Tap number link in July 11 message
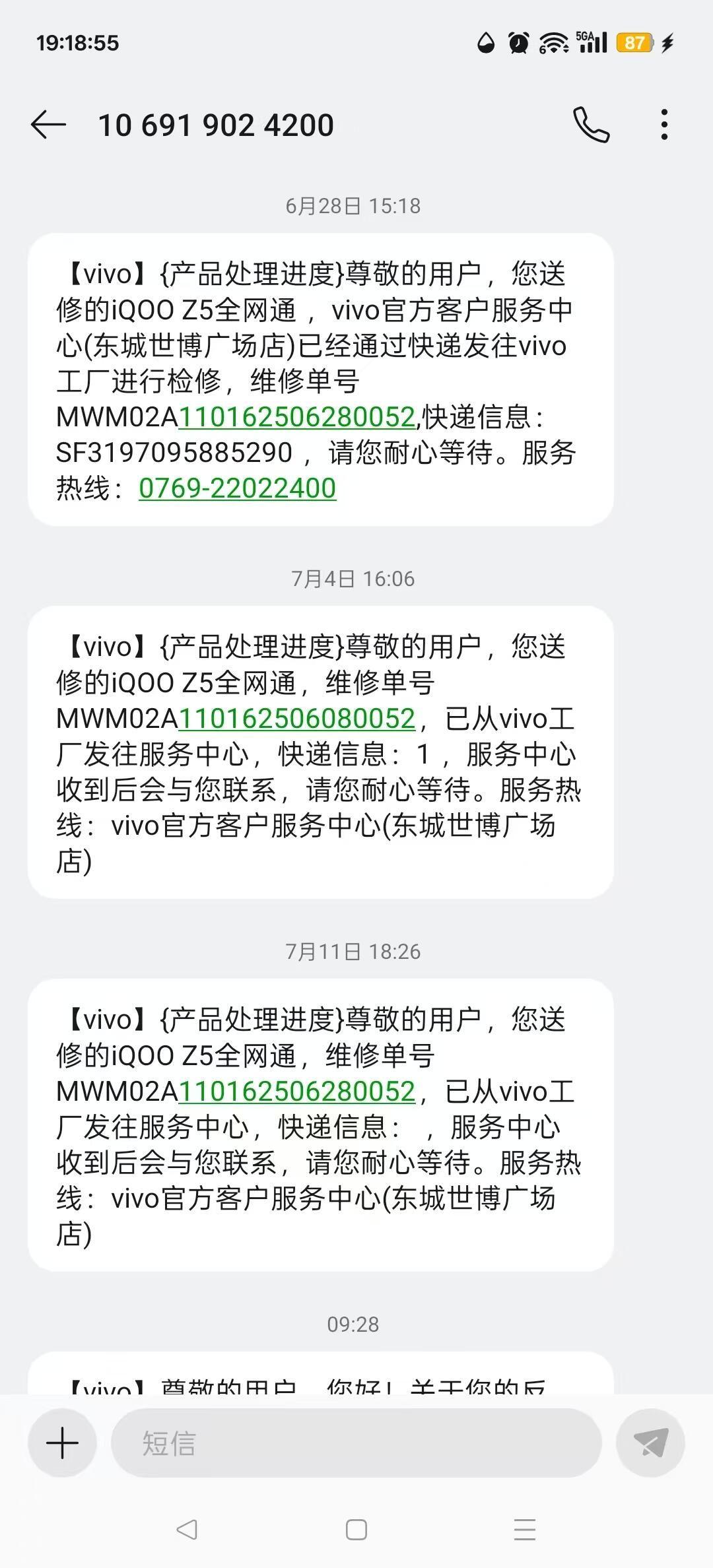Image resolution: width=713 pixels, height=1568 pixels. [x=297, y=1092]
